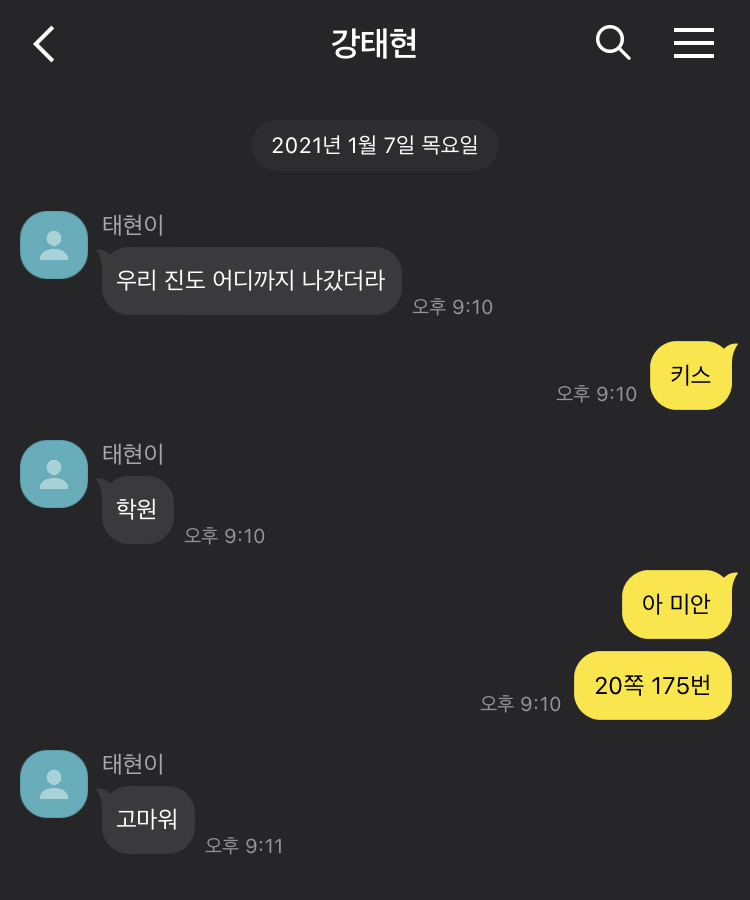Search within this conversation
The width and height of the screenshot is (750, 900).
612,43
